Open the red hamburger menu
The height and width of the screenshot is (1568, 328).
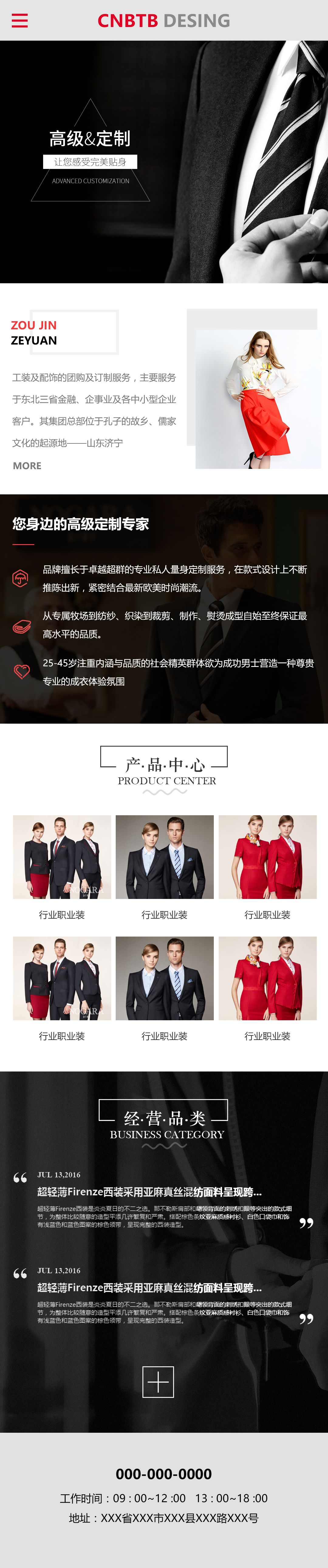pyautogui.click(x=19, y=21)
